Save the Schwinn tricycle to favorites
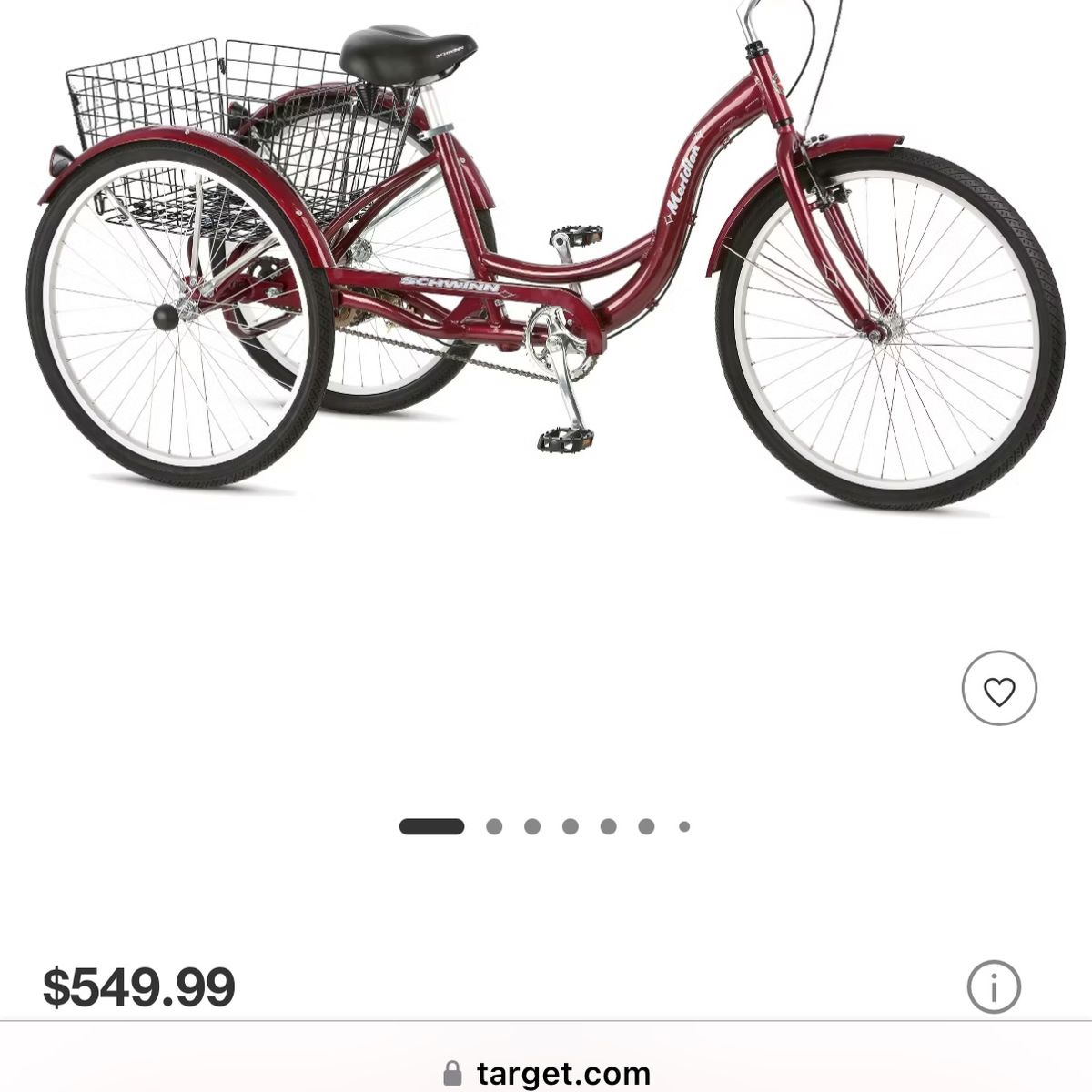This screenshot has width=1092, height=1092. point(999,688)
